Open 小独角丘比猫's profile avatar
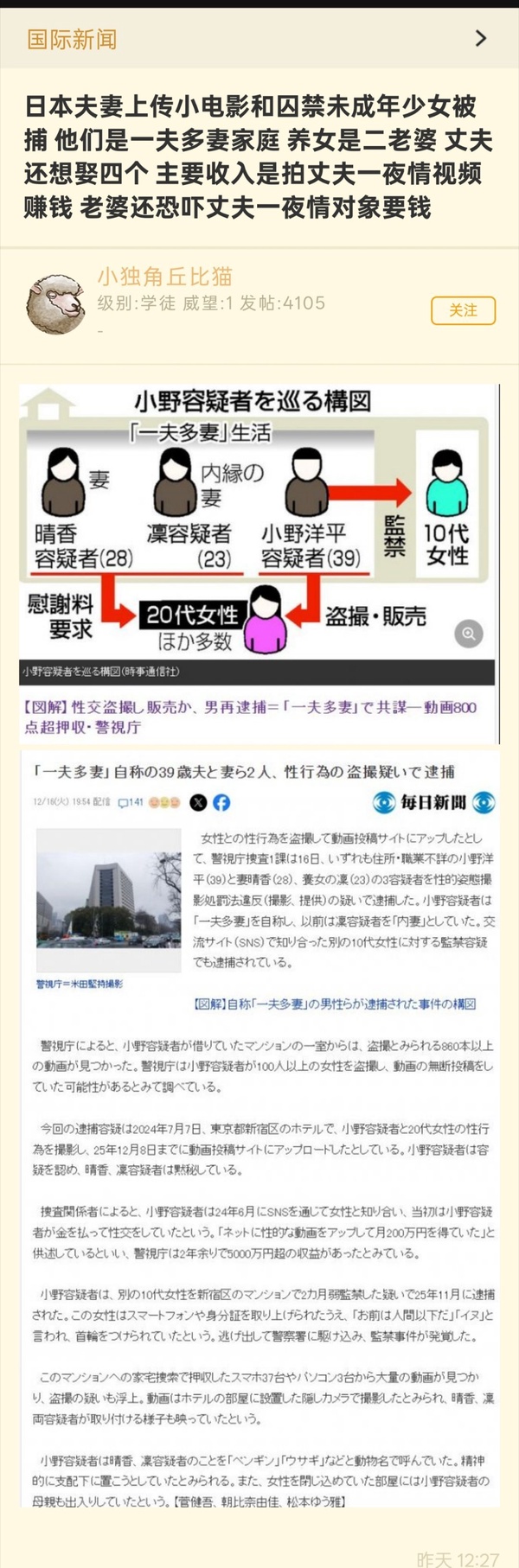The width and height of the screenshot is (519, 1568). (55, 303)
